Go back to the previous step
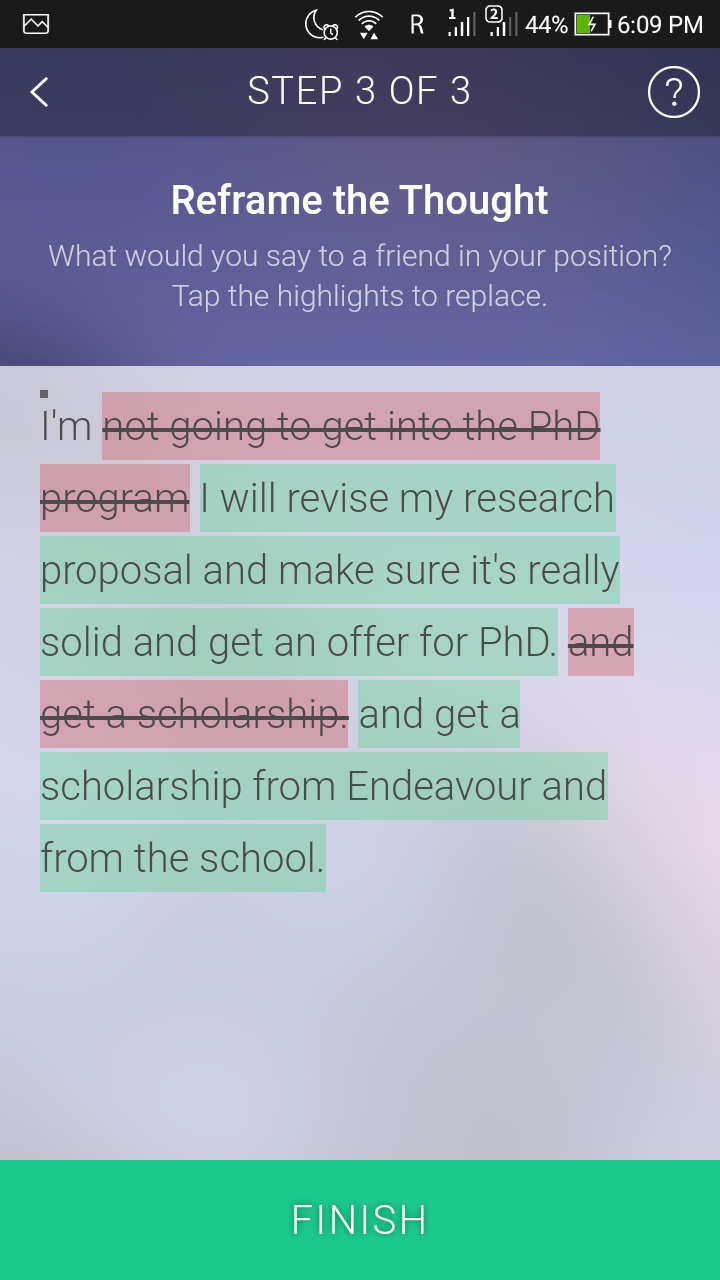 (x=40, y=92)
